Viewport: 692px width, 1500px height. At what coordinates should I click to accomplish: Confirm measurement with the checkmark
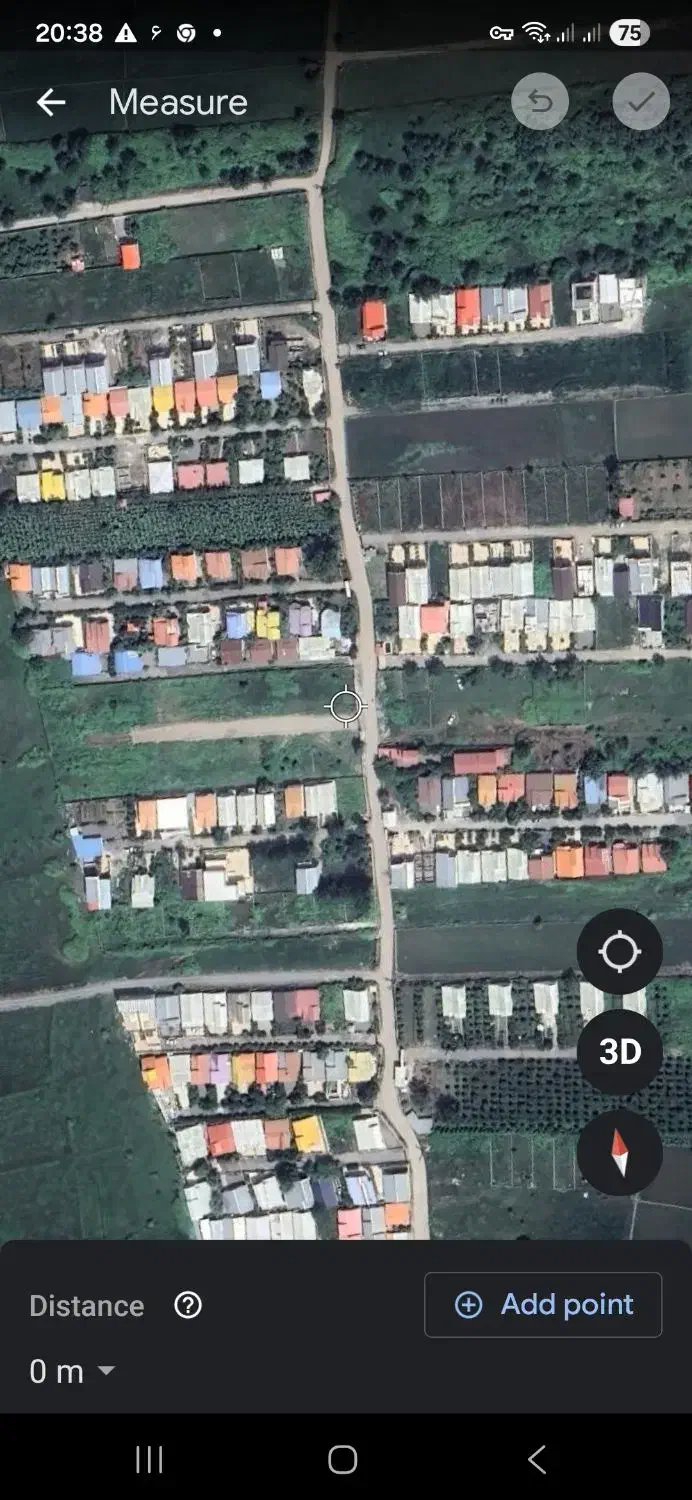pyautogui.click(x=641, y=101)
